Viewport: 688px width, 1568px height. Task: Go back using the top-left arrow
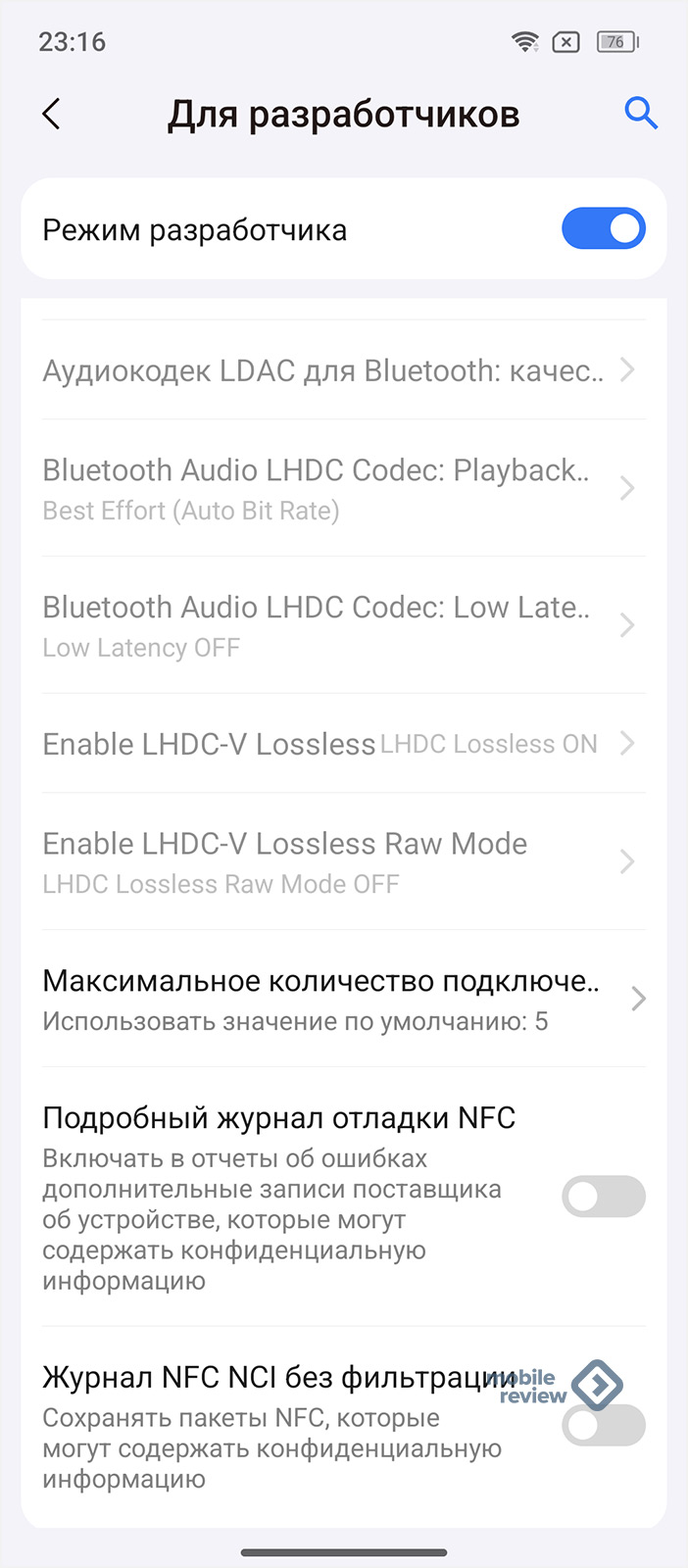[52, 114]
